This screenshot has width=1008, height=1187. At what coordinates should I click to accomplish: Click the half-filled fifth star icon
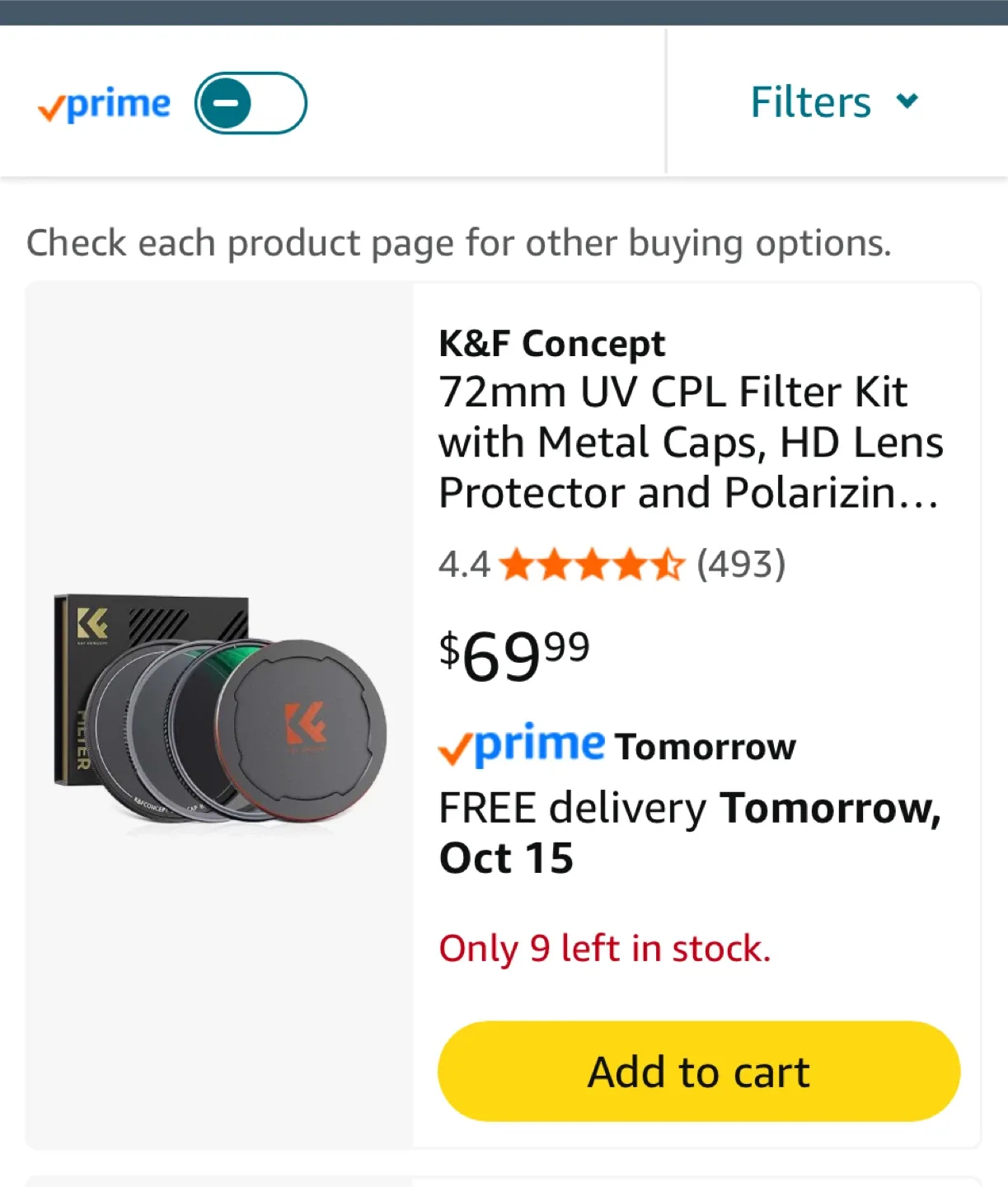tap(668, 564)
